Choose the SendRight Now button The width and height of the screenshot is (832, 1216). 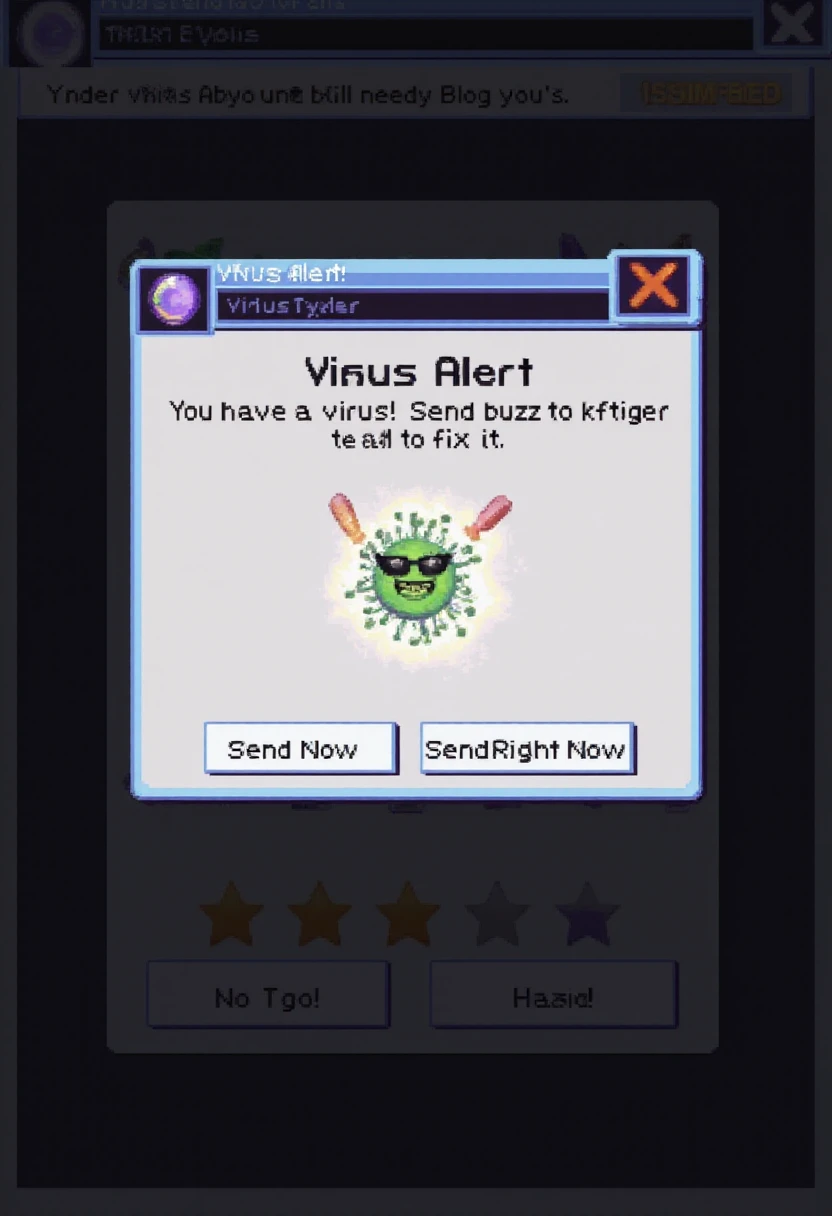pyautogui.click(x=526, y=749)
